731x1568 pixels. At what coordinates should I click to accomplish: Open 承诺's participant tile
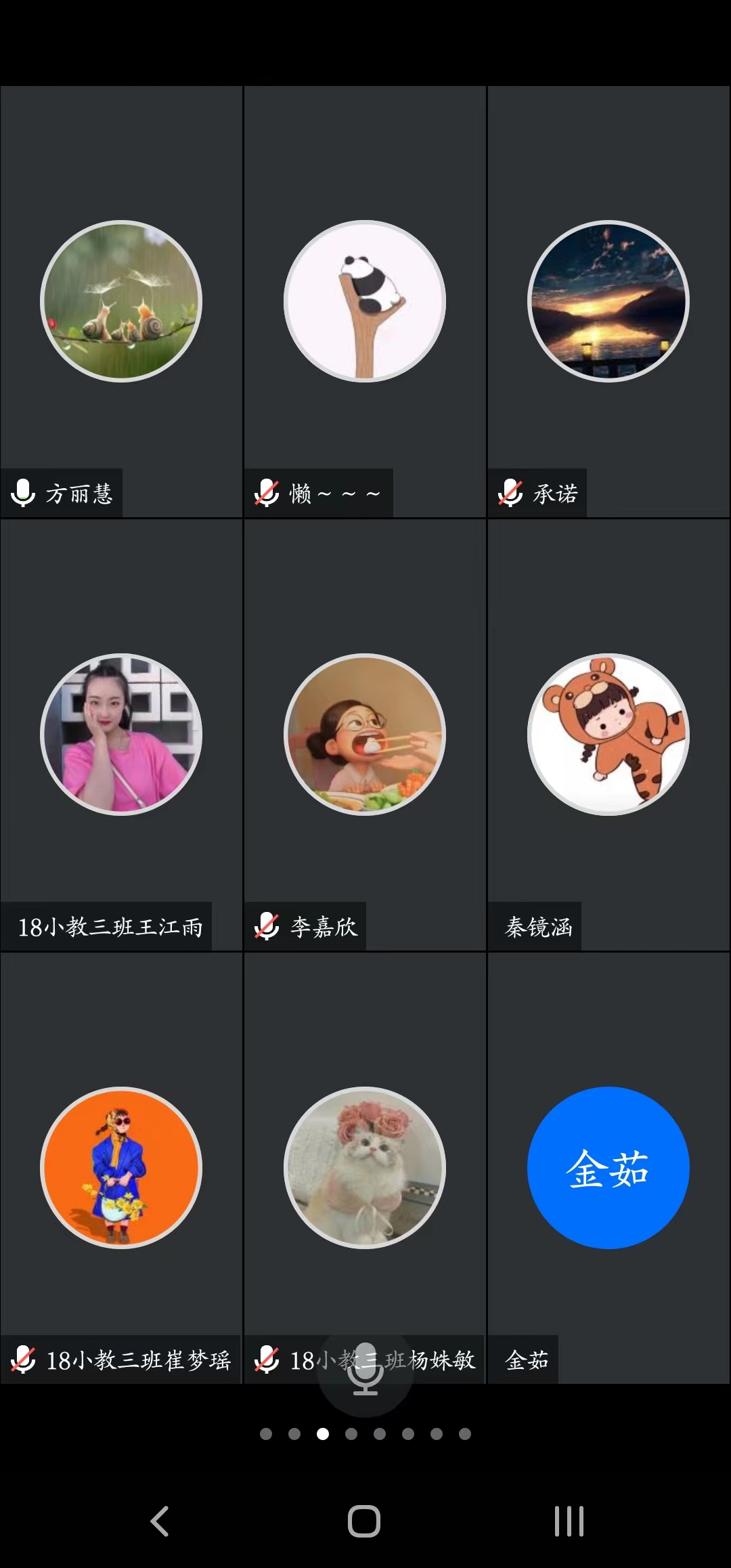point(608,302)
